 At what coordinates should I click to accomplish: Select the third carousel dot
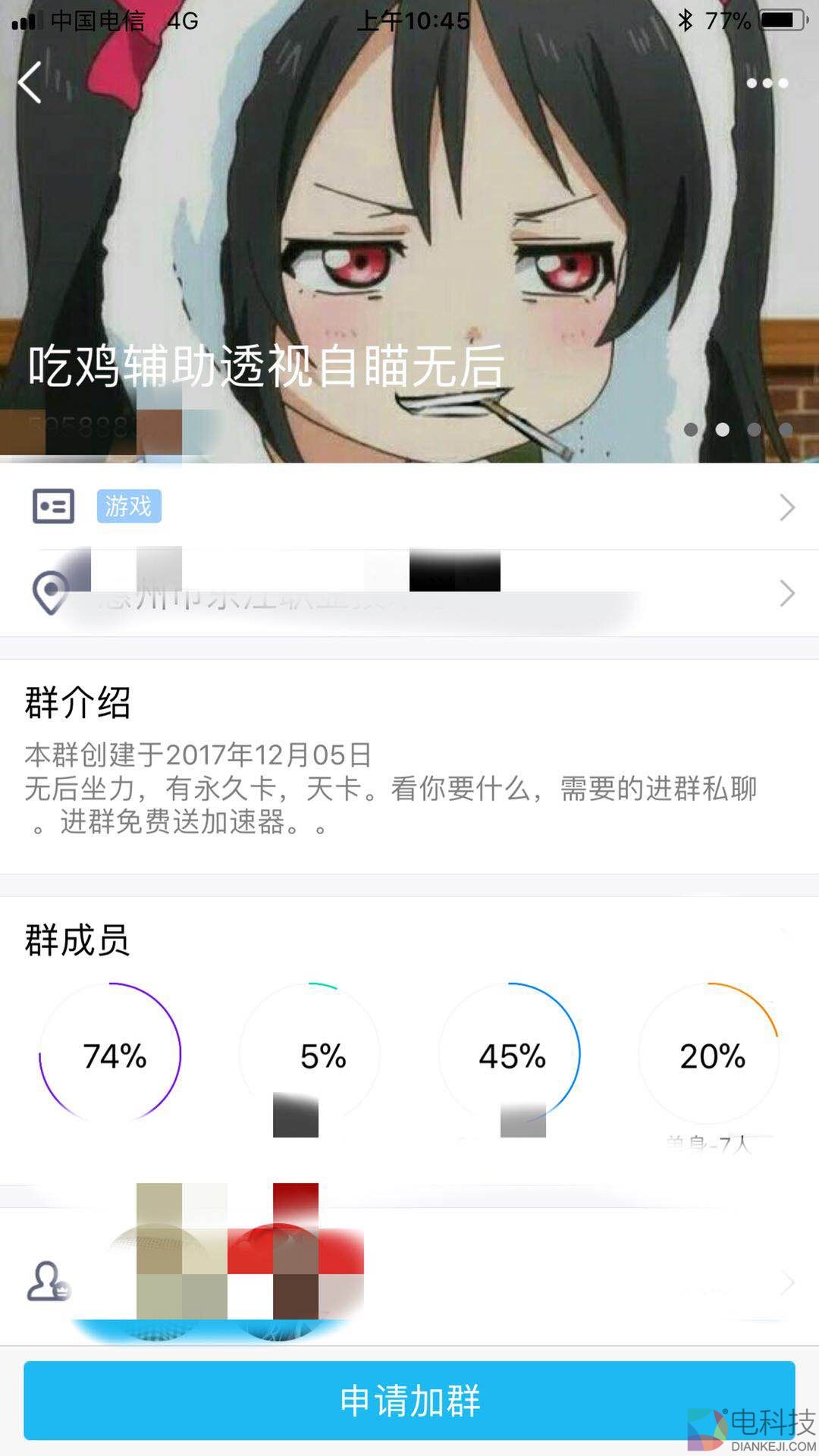(755, 429)
